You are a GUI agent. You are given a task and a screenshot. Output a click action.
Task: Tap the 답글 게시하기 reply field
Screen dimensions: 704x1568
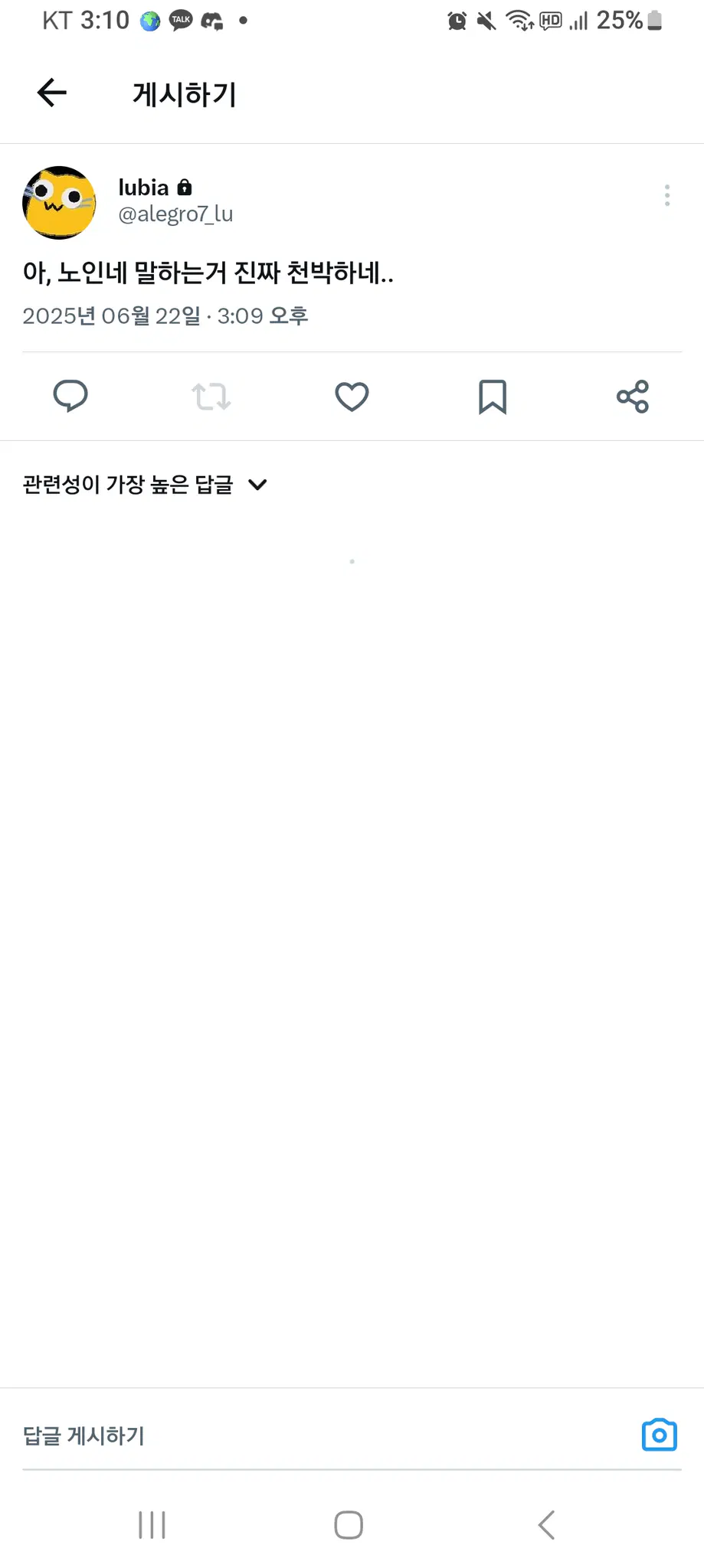click(306, 1436)
